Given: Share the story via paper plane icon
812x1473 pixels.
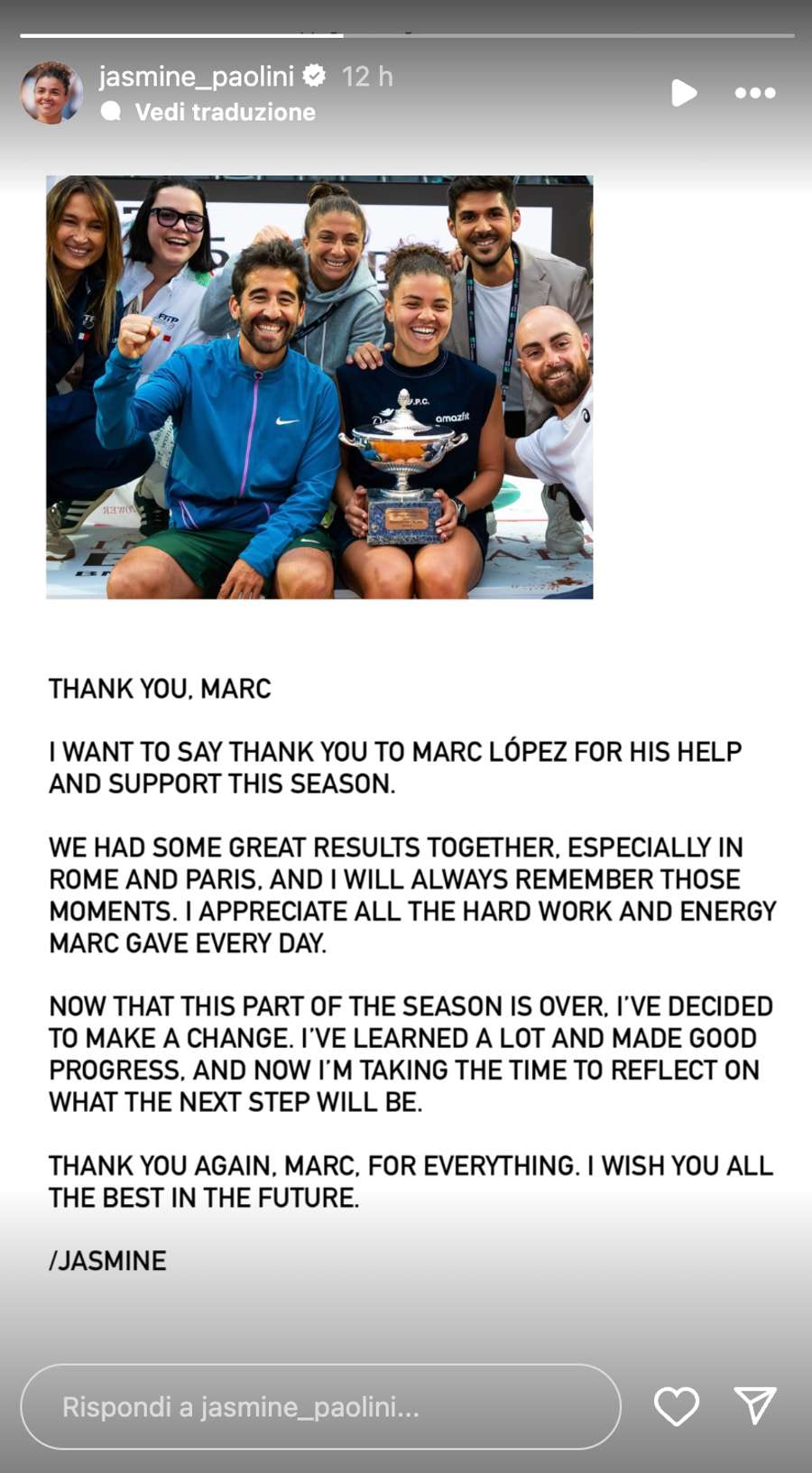Looking at the screenshot, I should pyautogui.click(x=755, y=1406).
